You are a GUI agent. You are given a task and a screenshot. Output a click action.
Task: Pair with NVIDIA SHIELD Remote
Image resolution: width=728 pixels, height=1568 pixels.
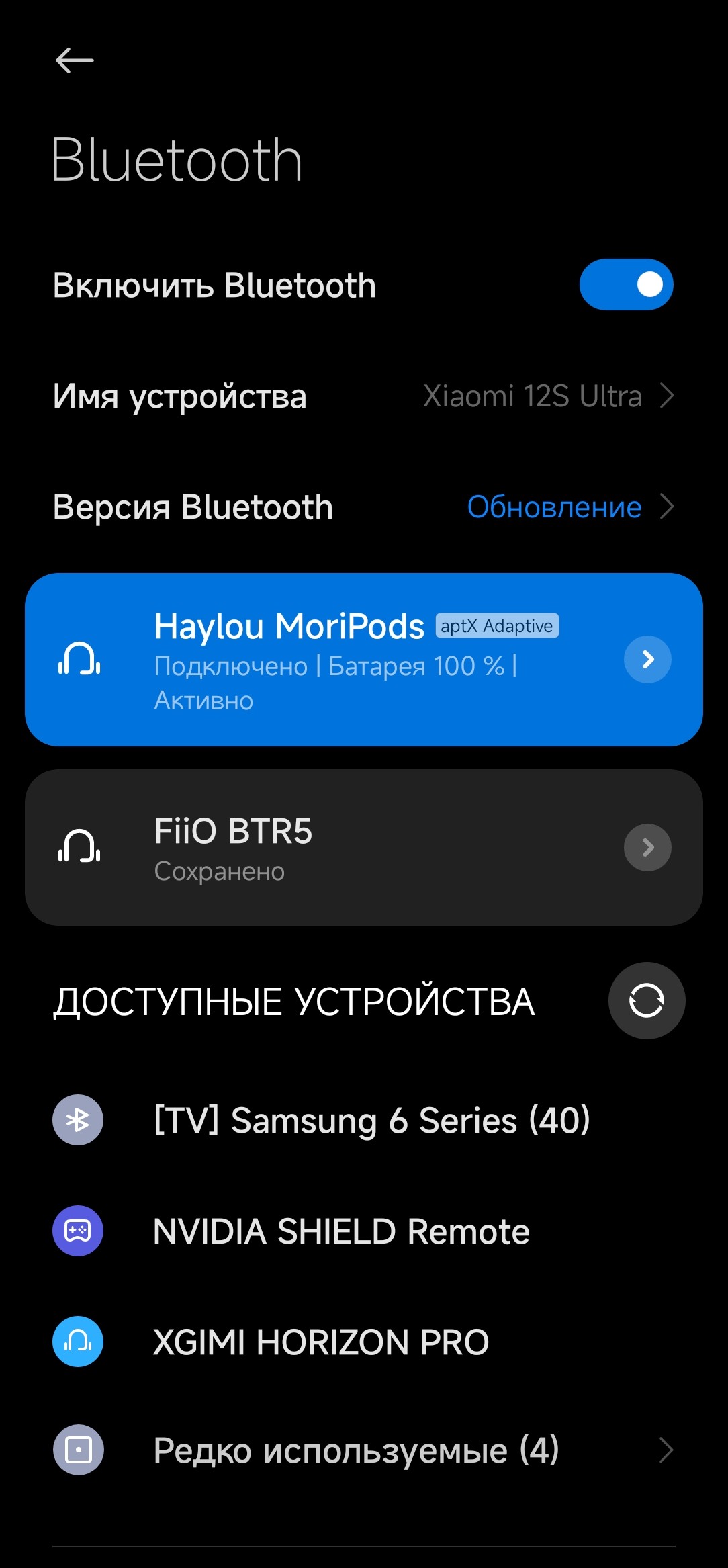[341, 1231]
